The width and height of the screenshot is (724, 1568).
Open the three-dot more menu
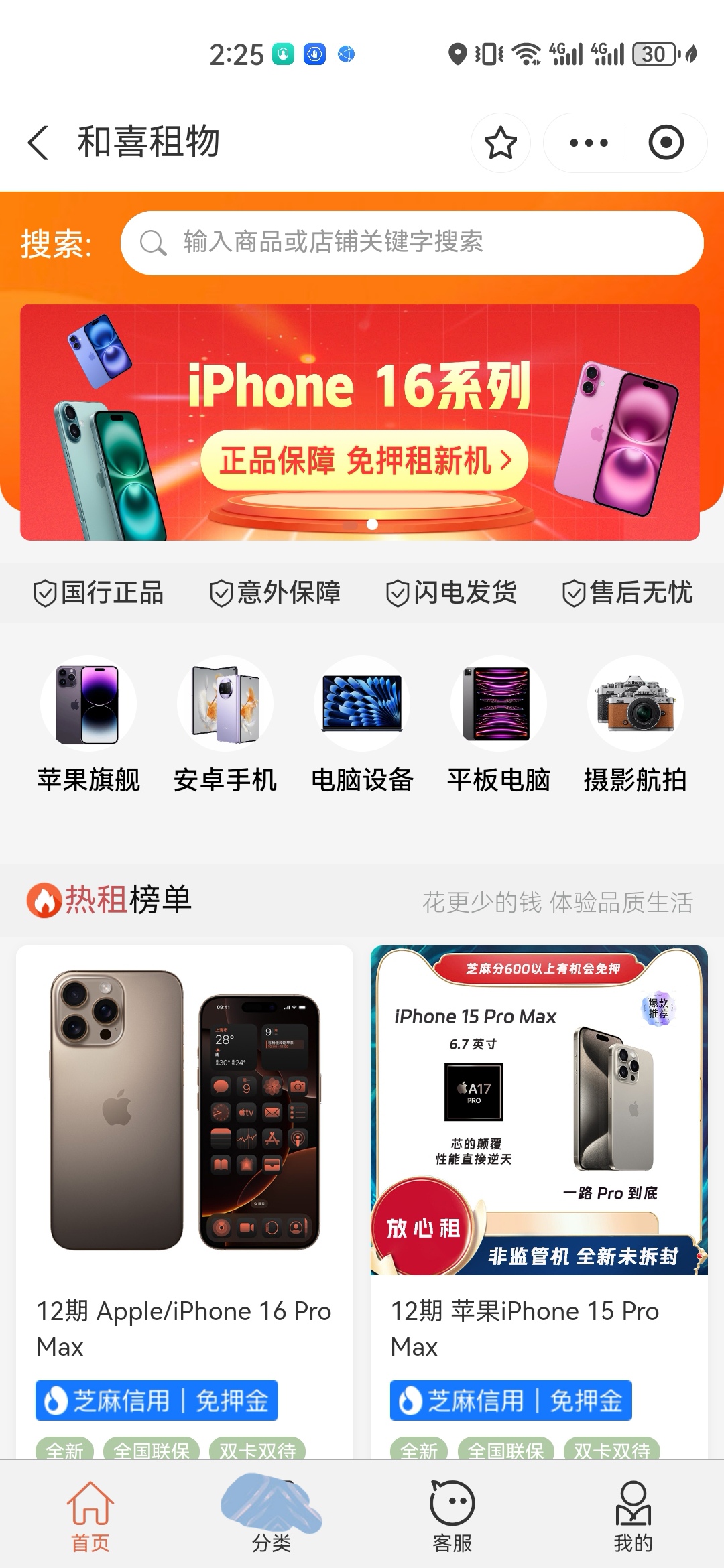tap(588, 143)
